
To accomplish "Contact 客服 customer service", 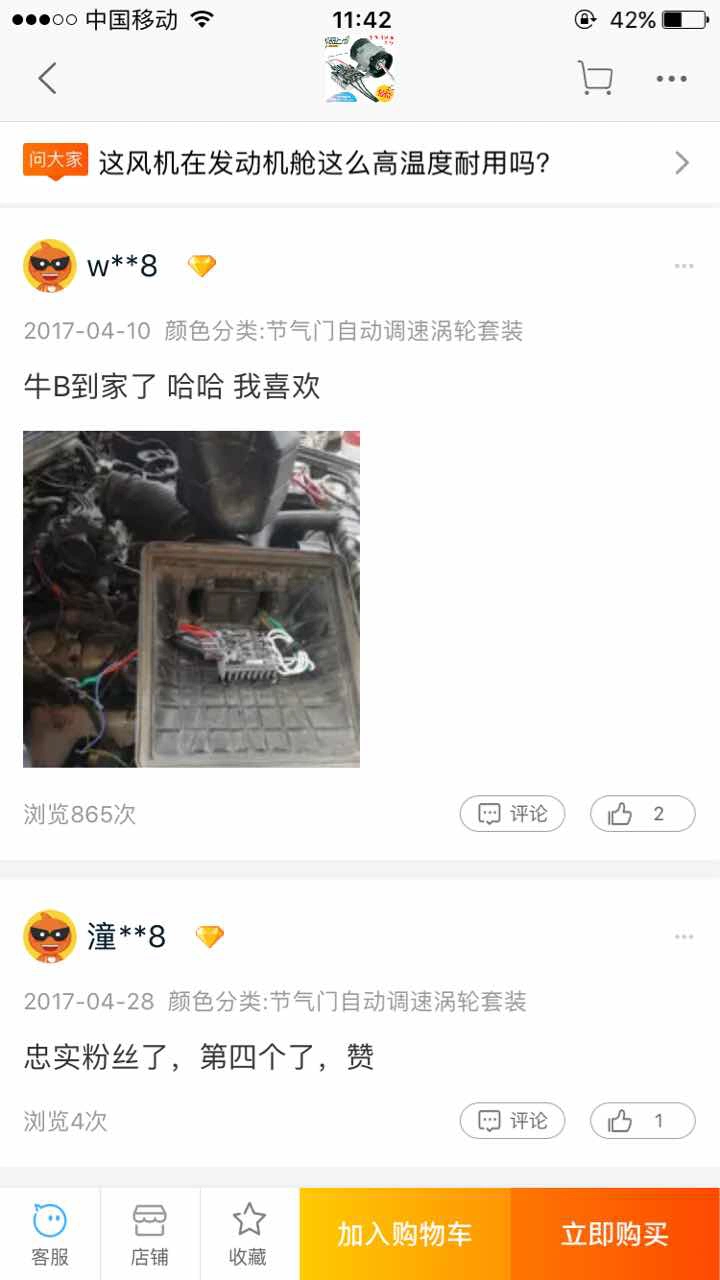I will tap(50, 1234).
